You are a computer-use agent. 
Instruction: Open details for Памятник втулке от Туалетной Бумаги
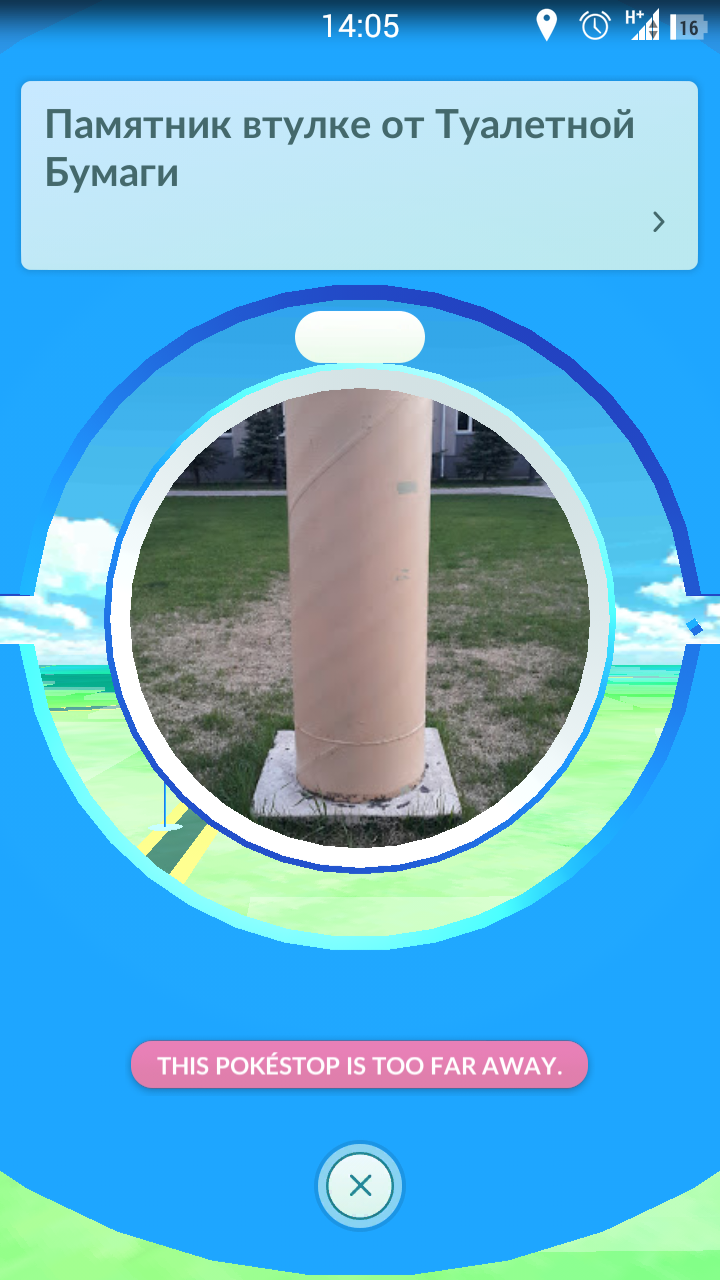658,222
